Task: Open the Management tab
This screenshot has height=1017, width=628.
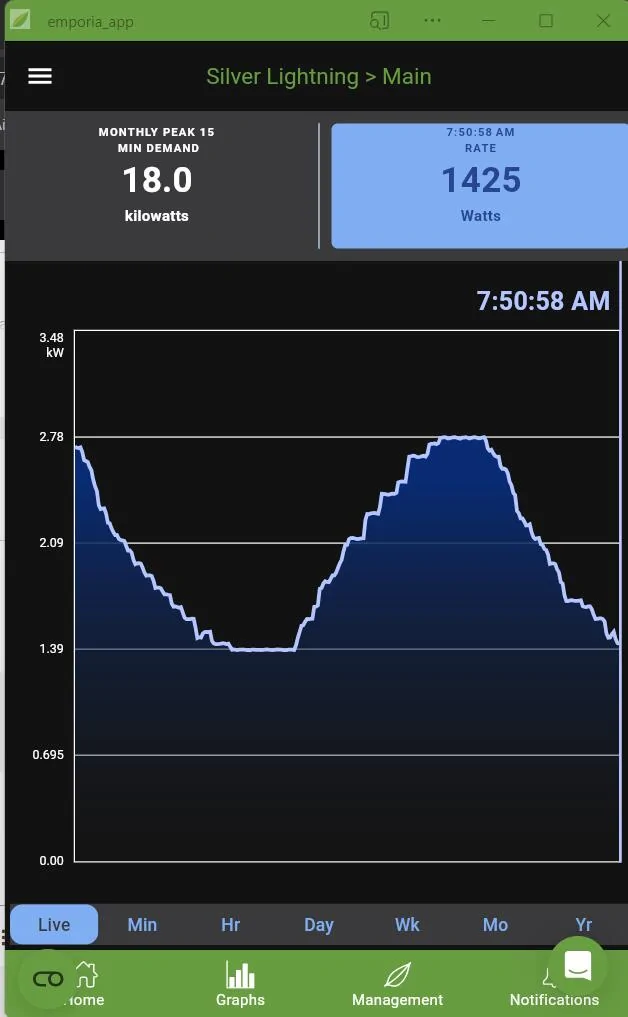Action: pos(397,984)
